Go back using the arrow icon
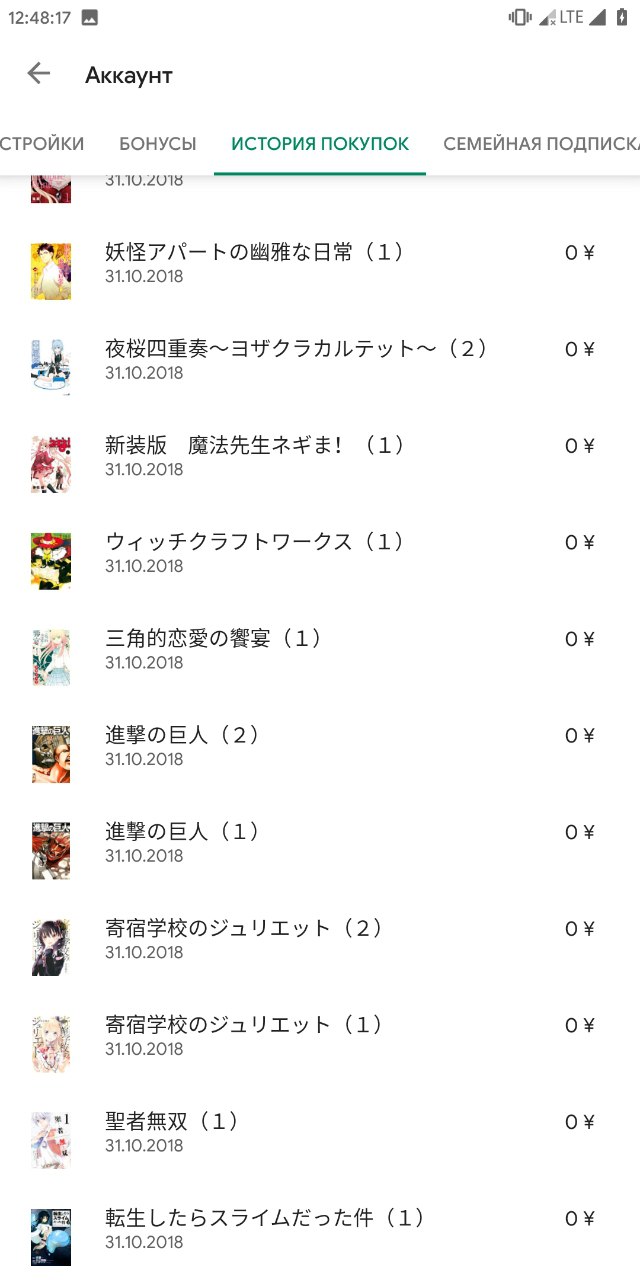 pyautogui.click(x=38, y=73)
